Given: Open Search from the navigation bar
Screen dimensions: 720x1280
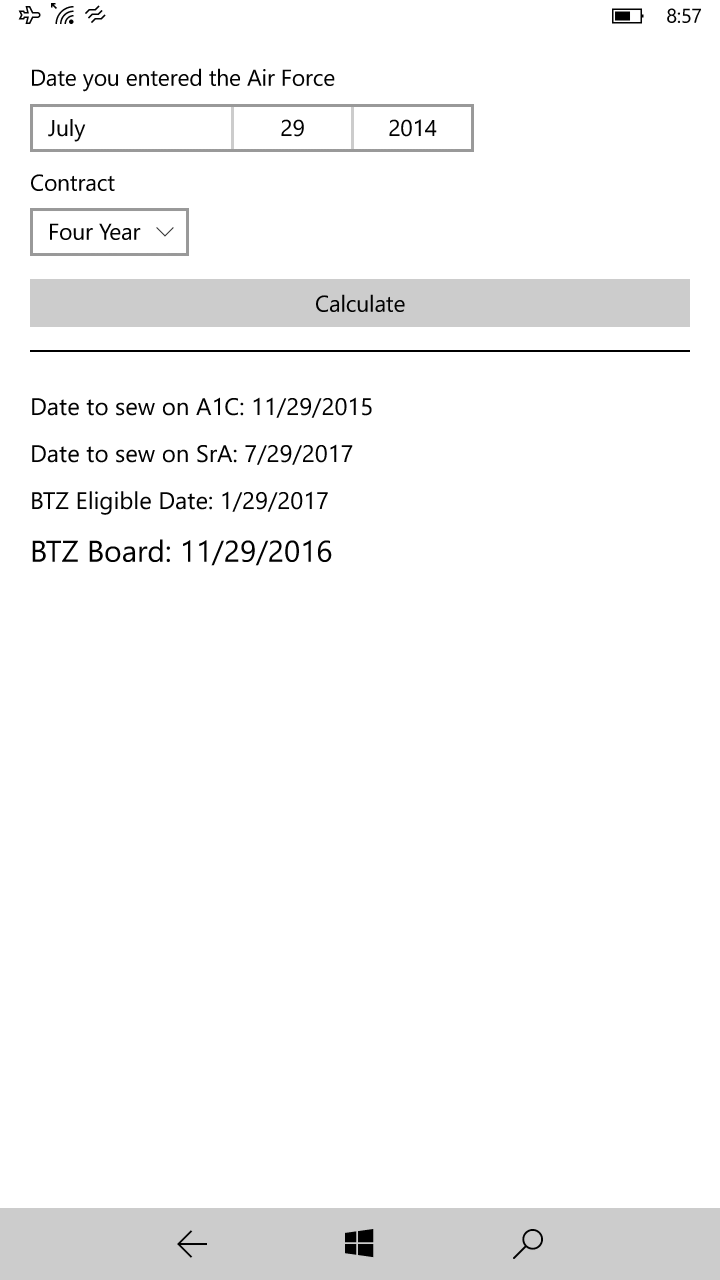Looking at the screenshot, I should click(527, 1243).
